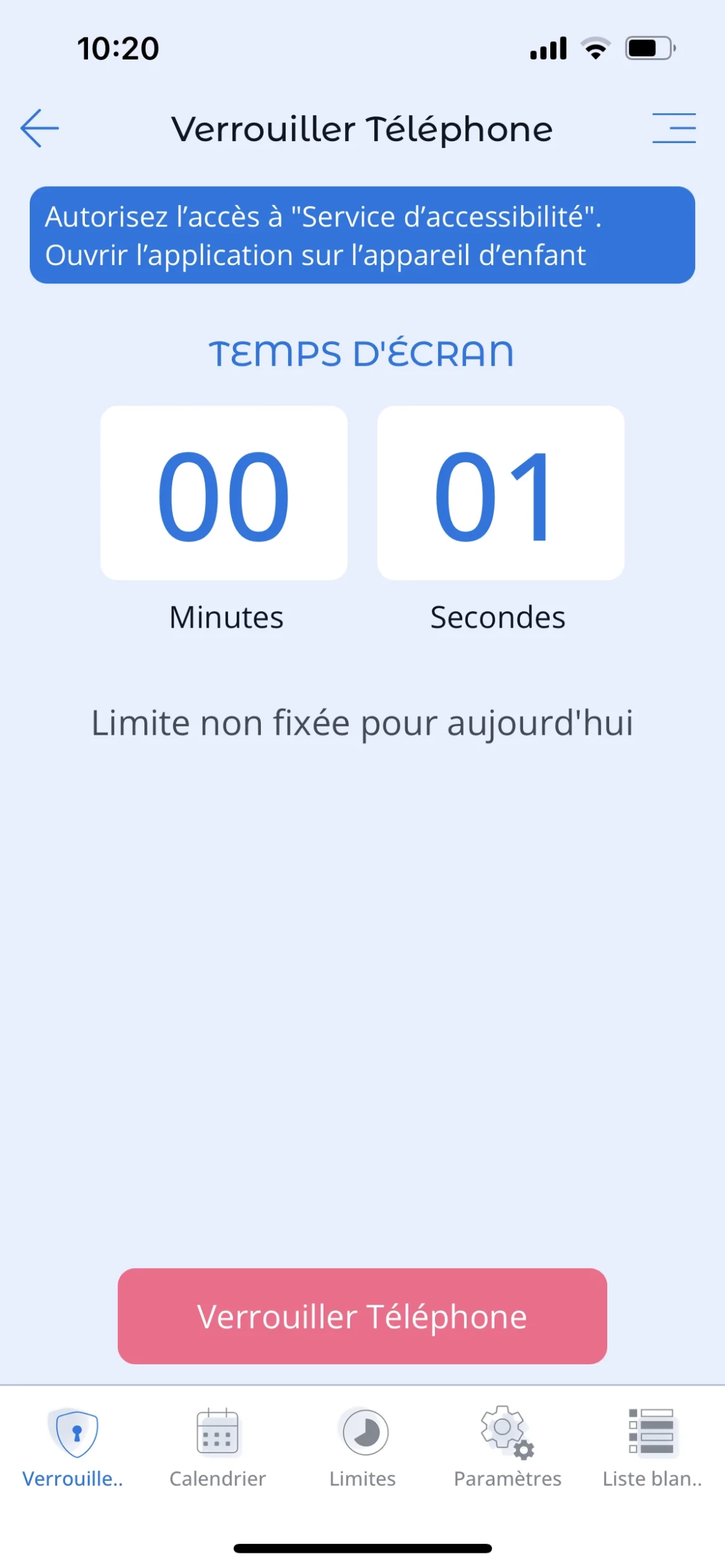Tap the blue accessibility service banner
725x1568 pixels.
point(362,235)
